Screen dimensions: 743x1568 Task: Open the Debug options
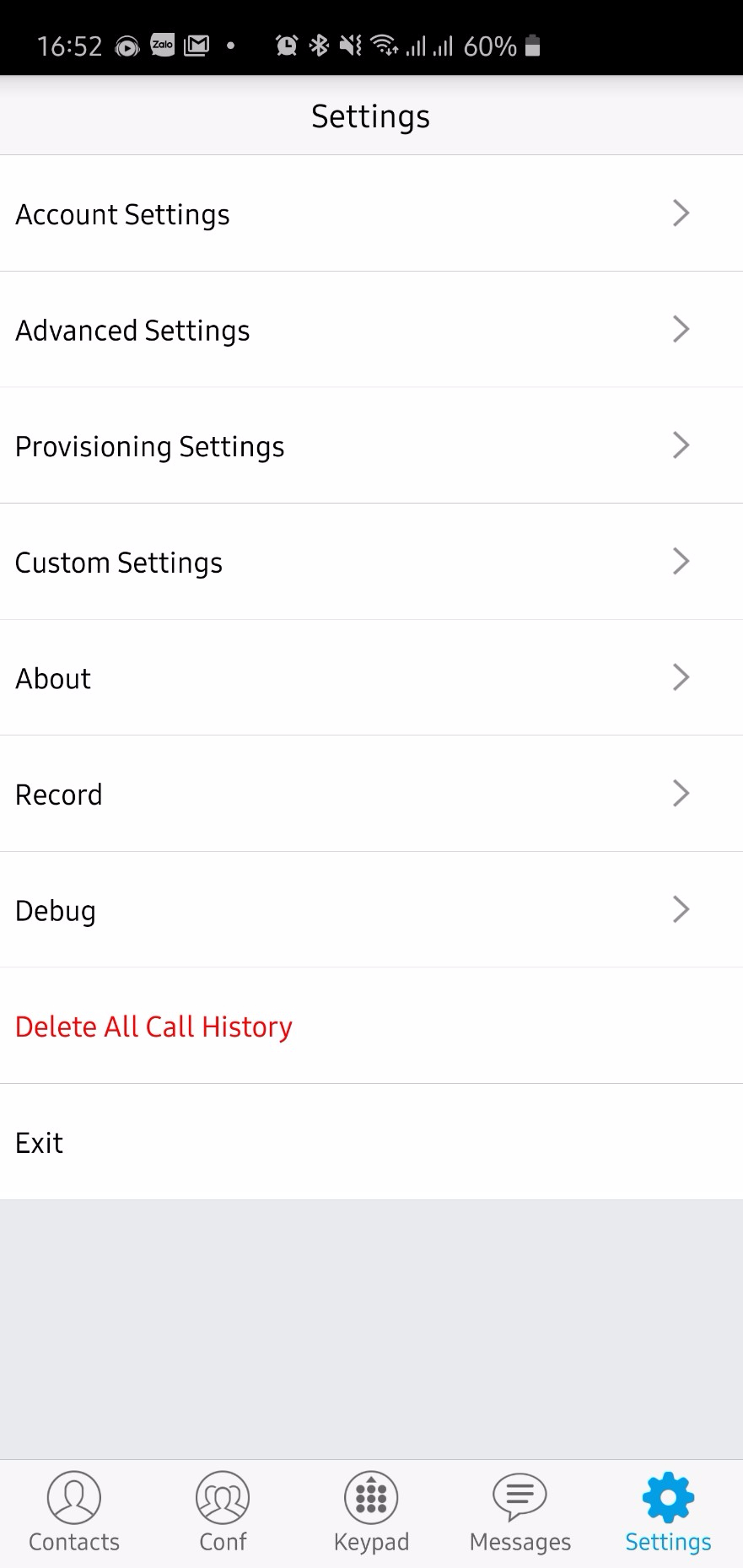coord(371,910)
